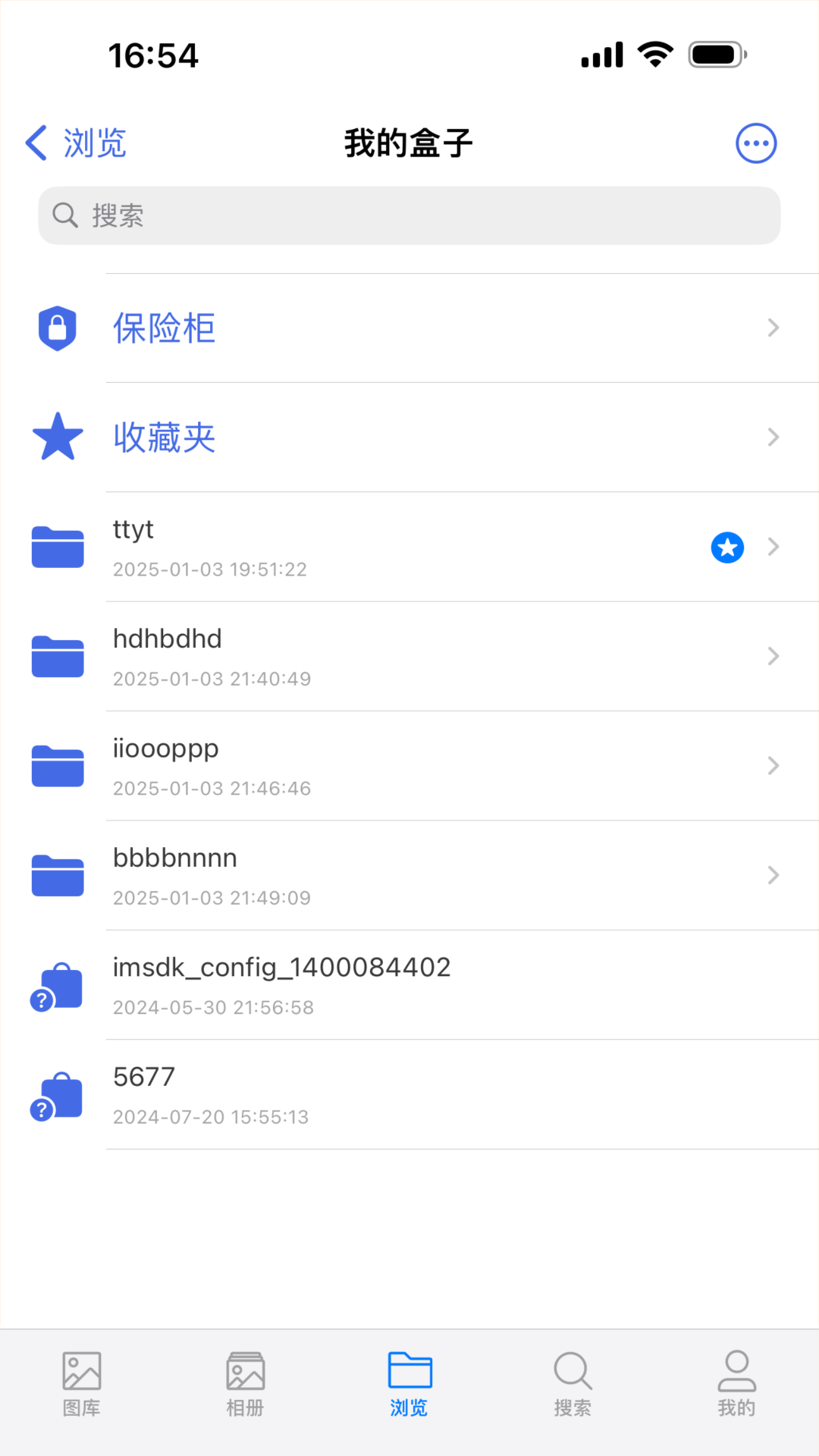Open file imsdk_config_1400084402
The height and width of the screenshot is (1456, 819).
tap(409, 985)
